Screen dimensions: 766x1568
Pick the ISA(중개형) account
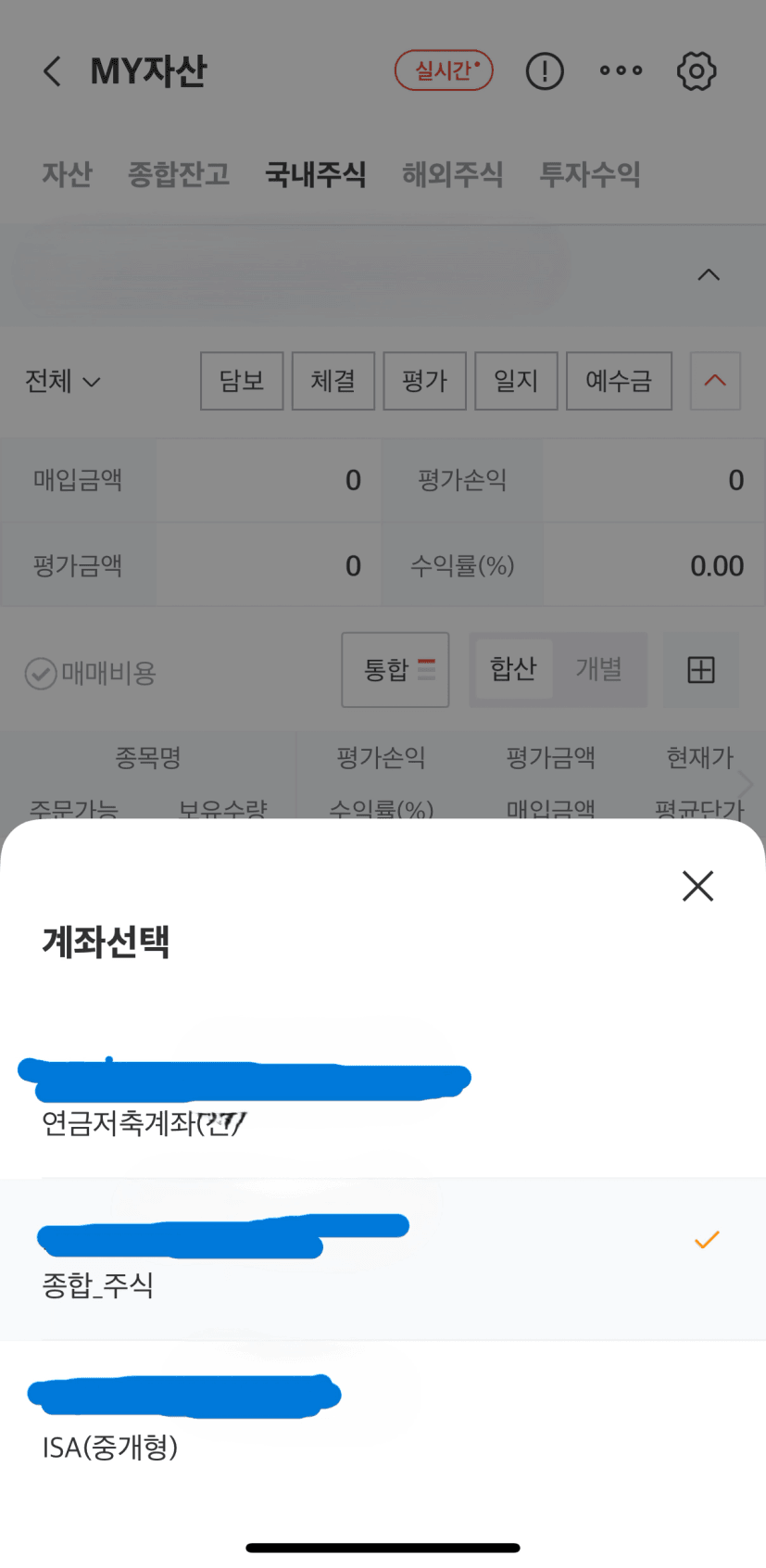click(x=383, y=1421)
